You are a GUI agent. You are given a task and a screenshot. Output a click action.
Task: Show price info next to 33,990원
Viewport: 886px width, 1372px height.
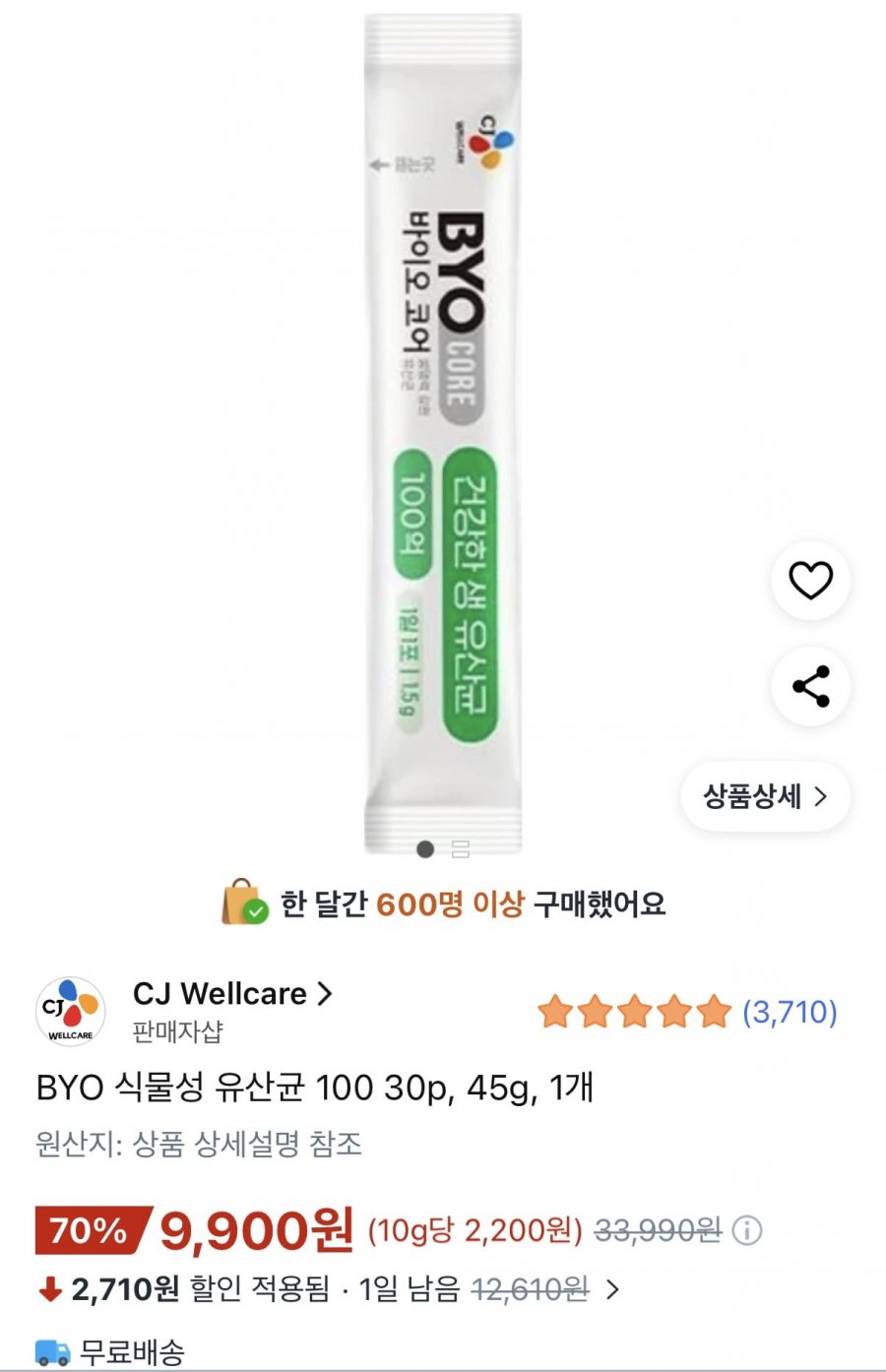(747, 1230)
